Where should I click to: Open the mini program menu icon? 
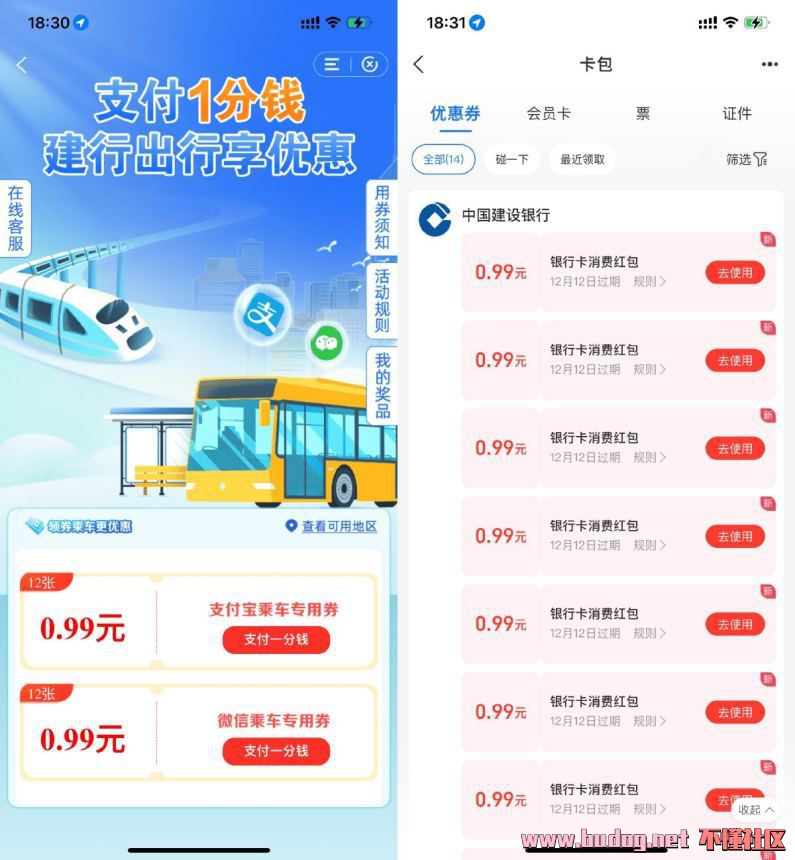pos(332,64)
